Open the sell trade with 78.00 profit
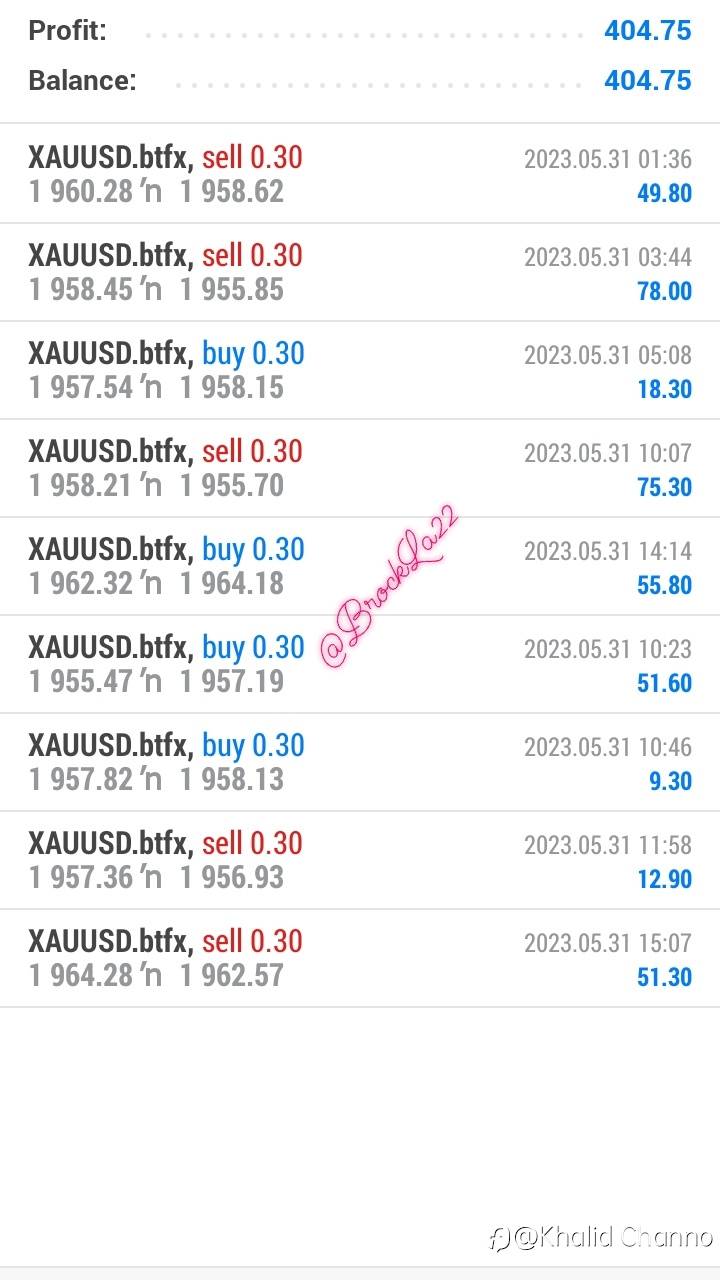The image size is (720, 1280). 360,272
